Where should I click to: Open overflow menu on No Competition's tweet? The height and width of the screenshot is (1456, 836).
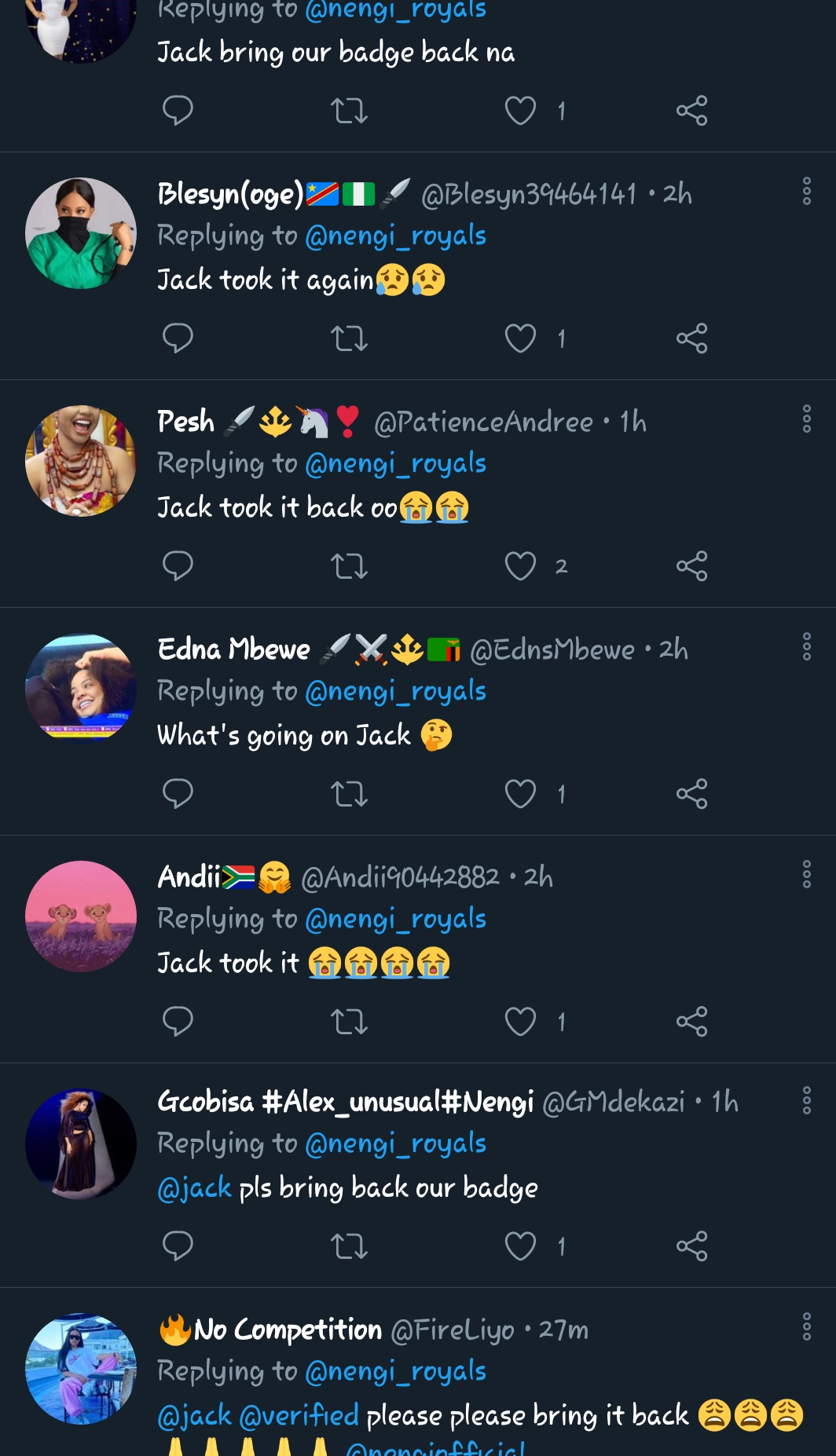click(x=806, y=1327)
